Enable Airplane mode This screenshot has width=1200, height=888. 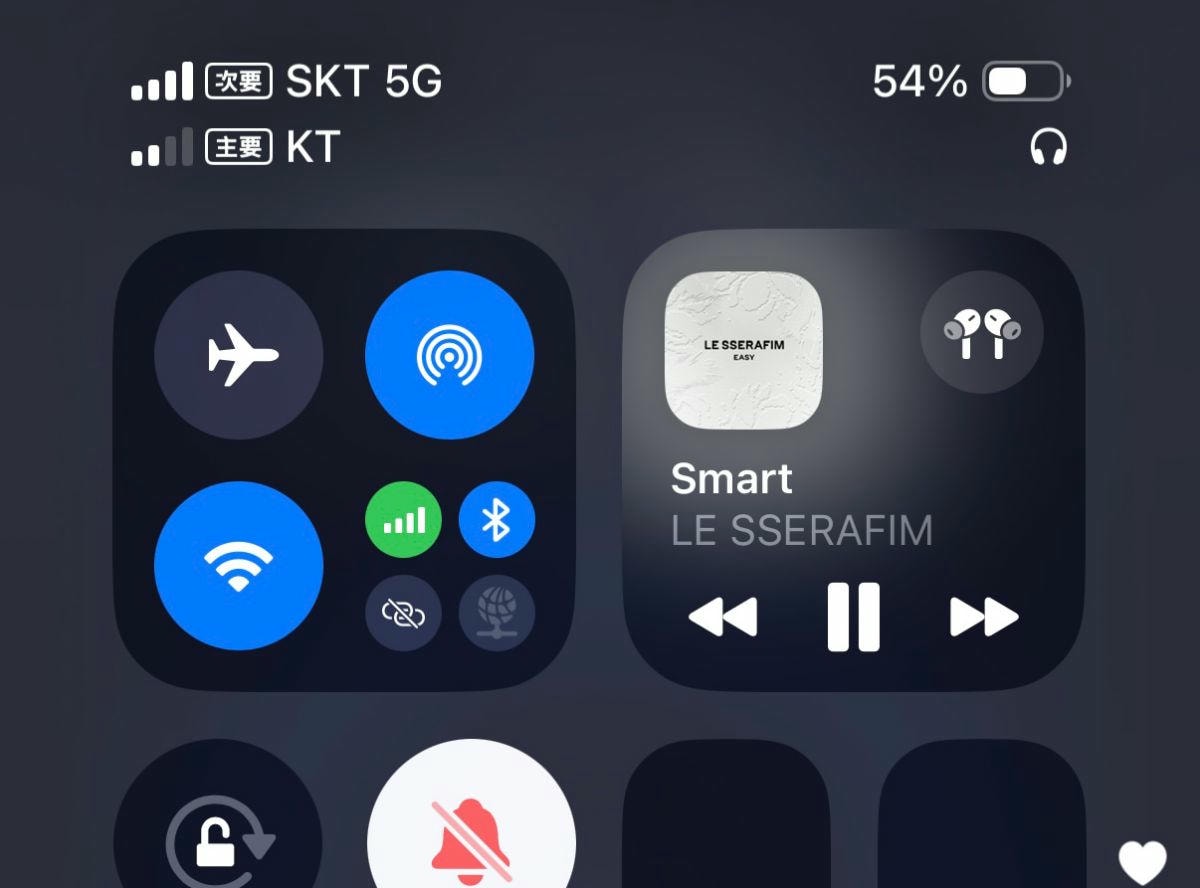click(x=239, y=355)
